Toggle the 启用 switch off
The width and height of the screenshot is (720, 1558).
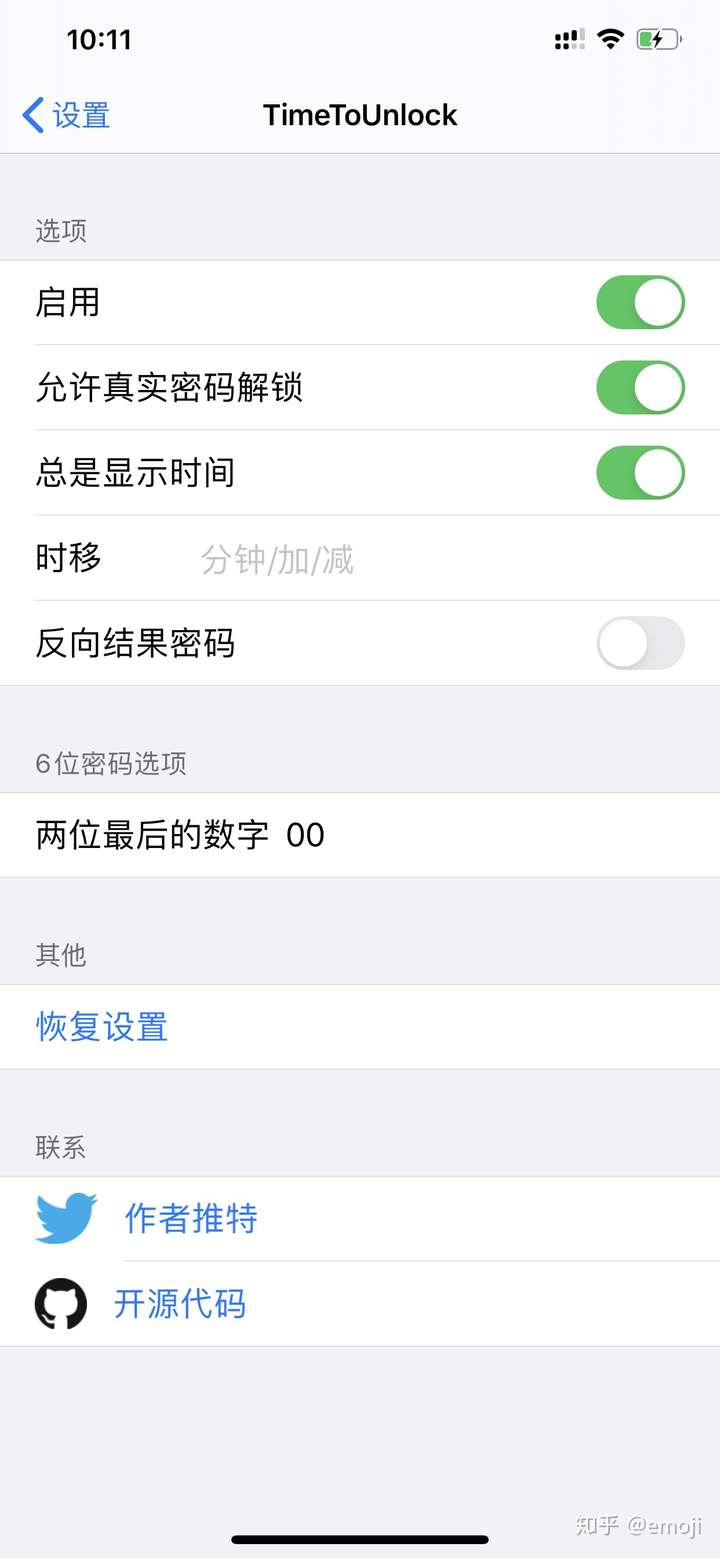click(x=640, y=302)
